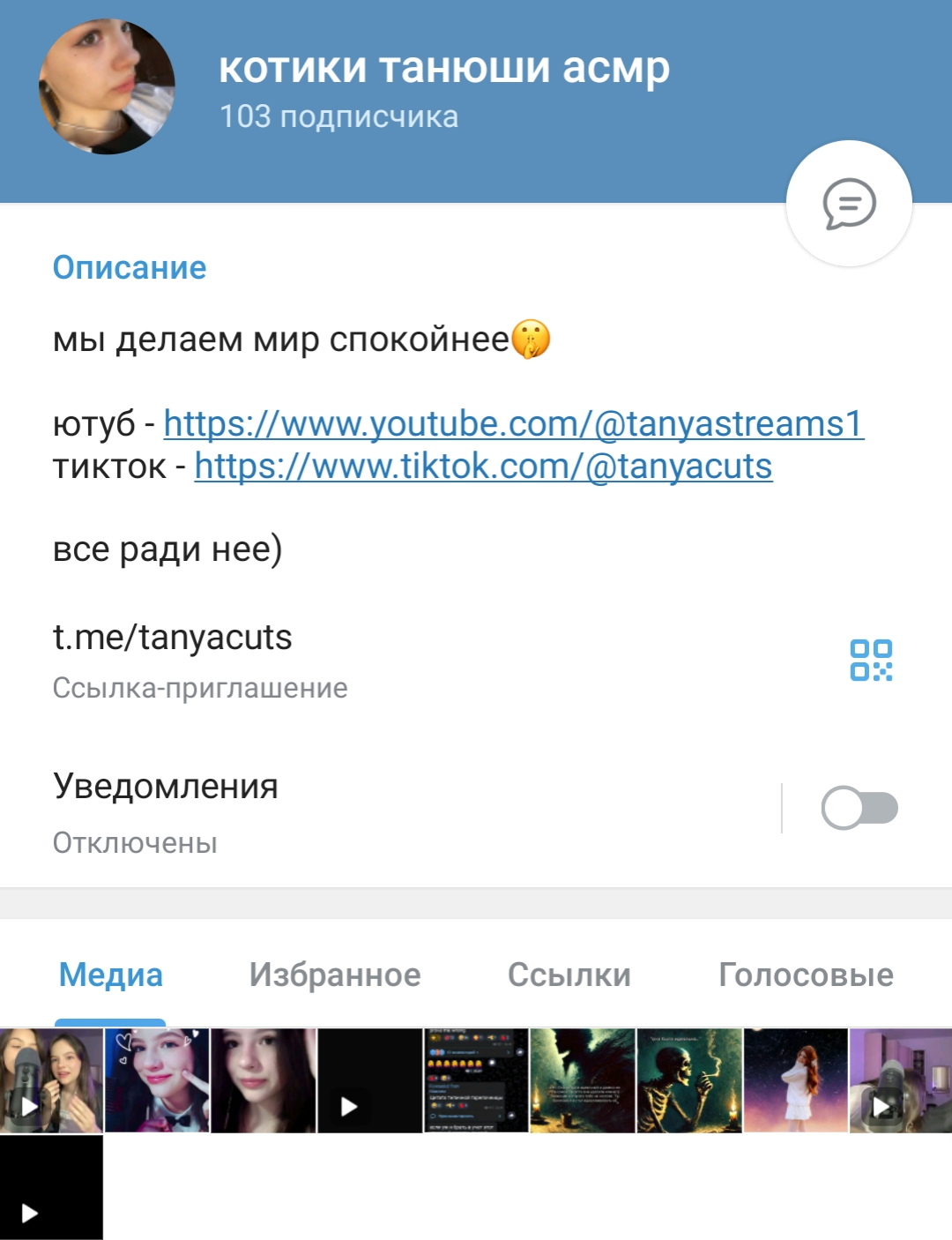Open the red-haired girl in white dress picture
The image size is (952, 1240).
click(x=795, y=1080)
